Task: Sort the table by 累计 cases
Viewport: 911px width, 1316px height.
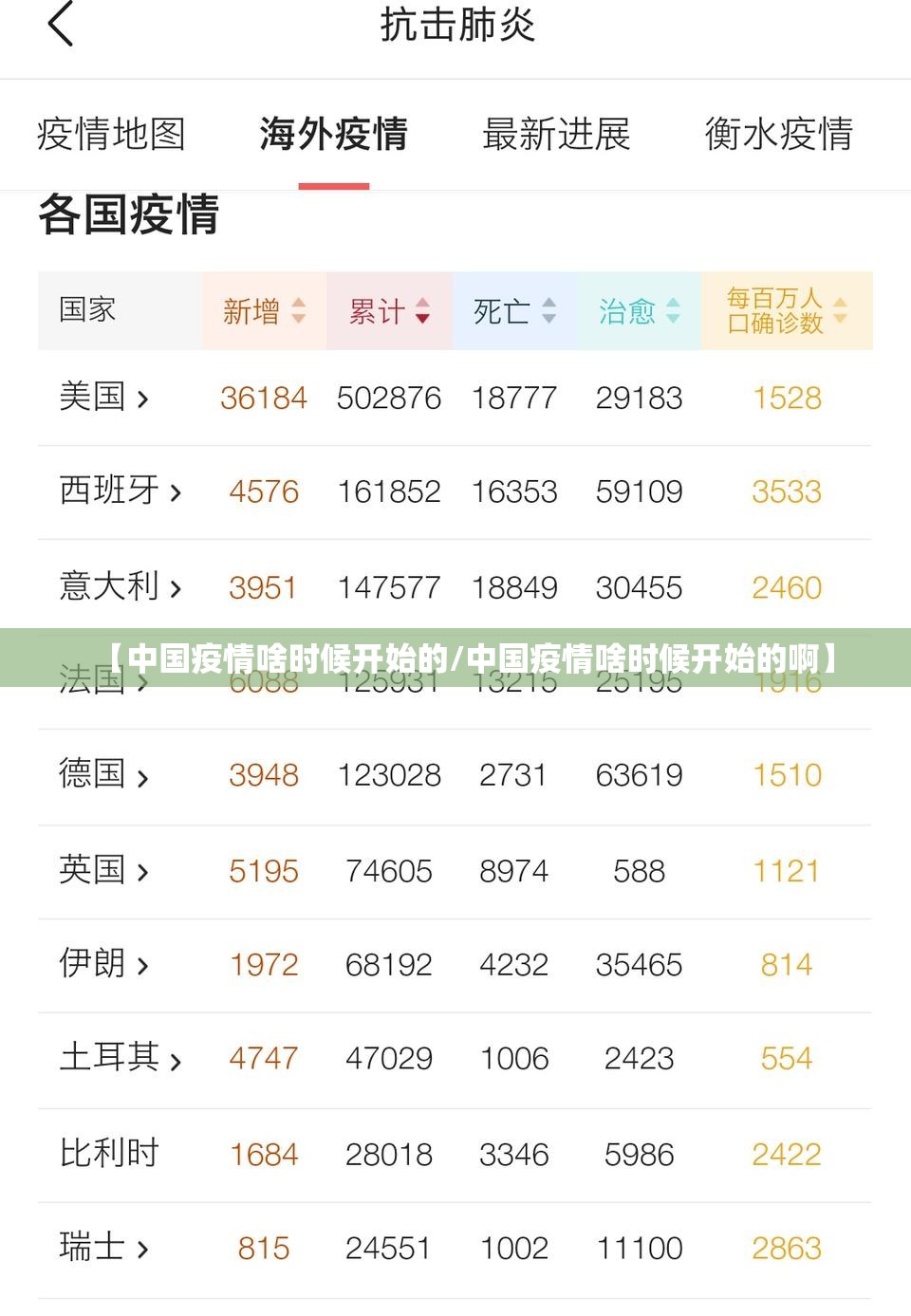Action: [389, 311]
